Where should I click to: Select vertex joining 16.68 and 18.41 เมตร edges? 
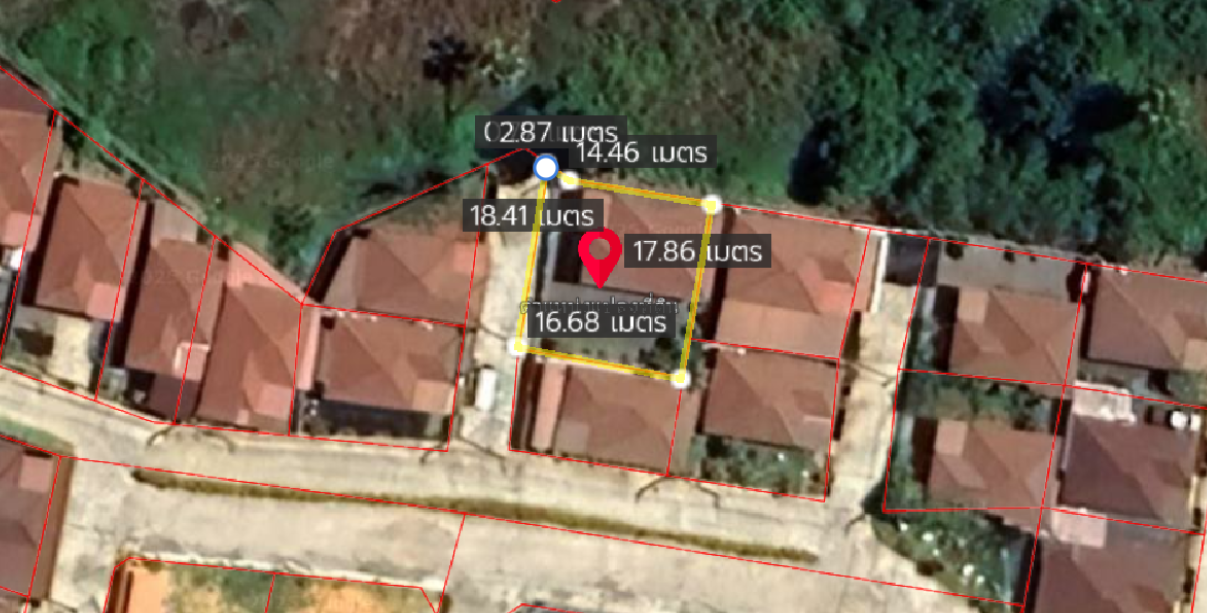point(518,346)
